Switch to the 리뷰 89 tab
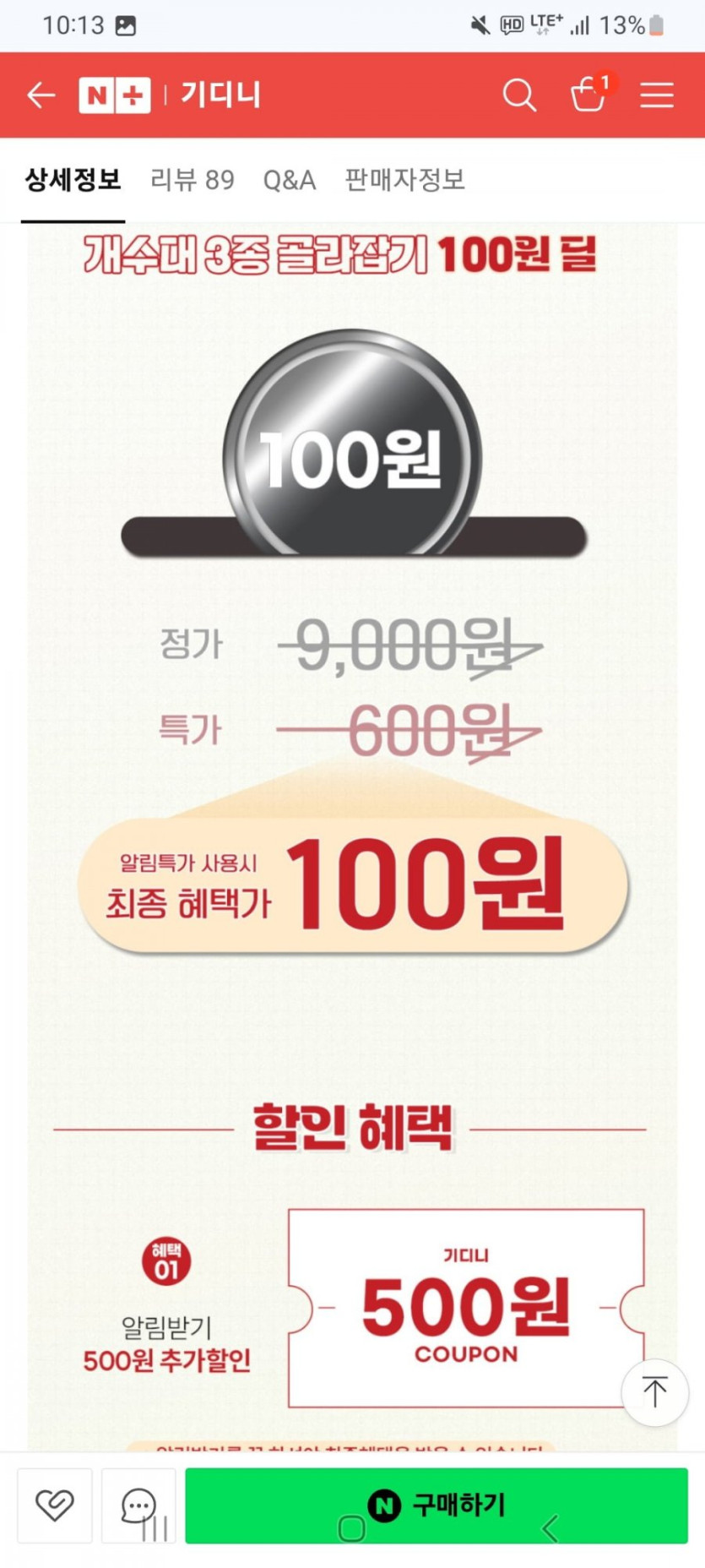The height and width of the screenshot is (1568, 705). click(193, 179)
